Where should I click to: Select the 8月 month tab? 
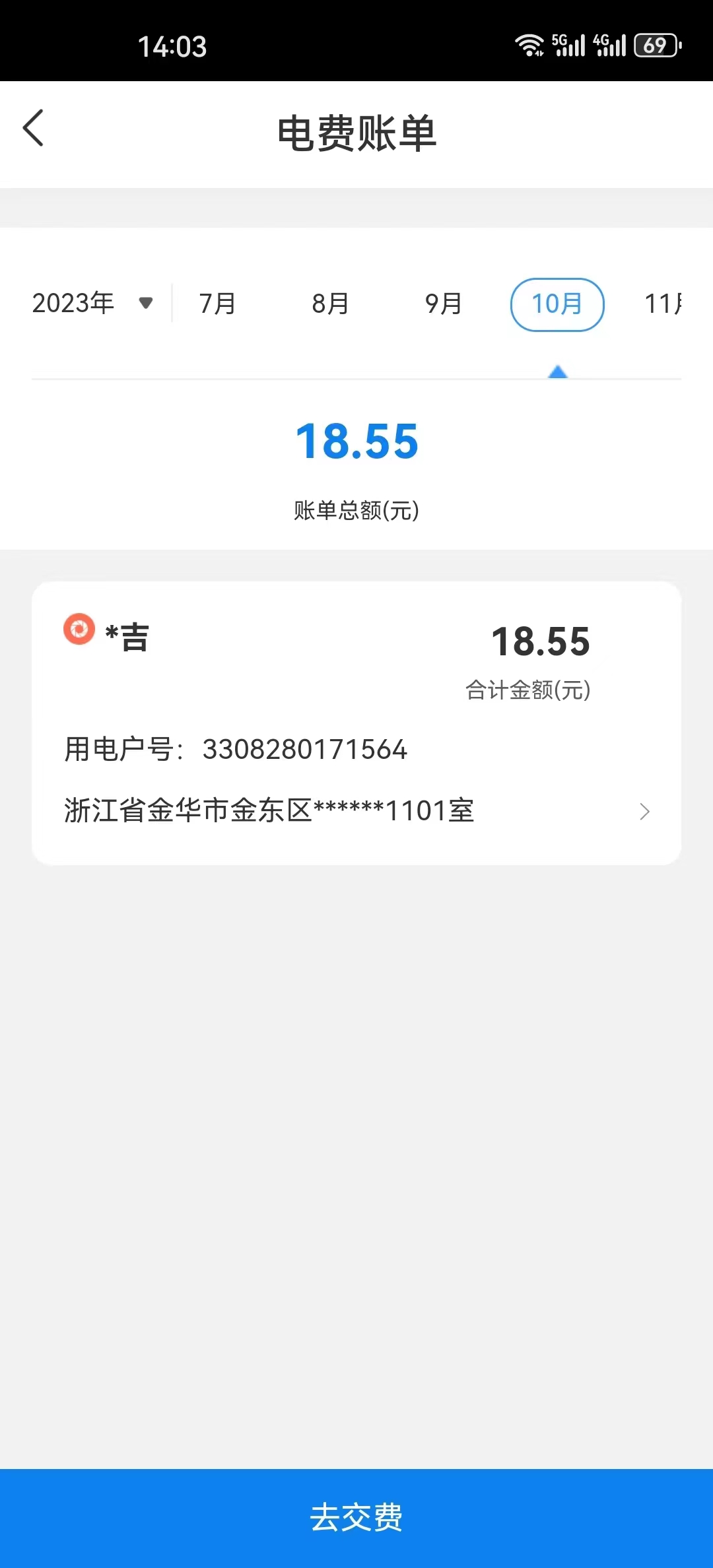tap(330, 304)
